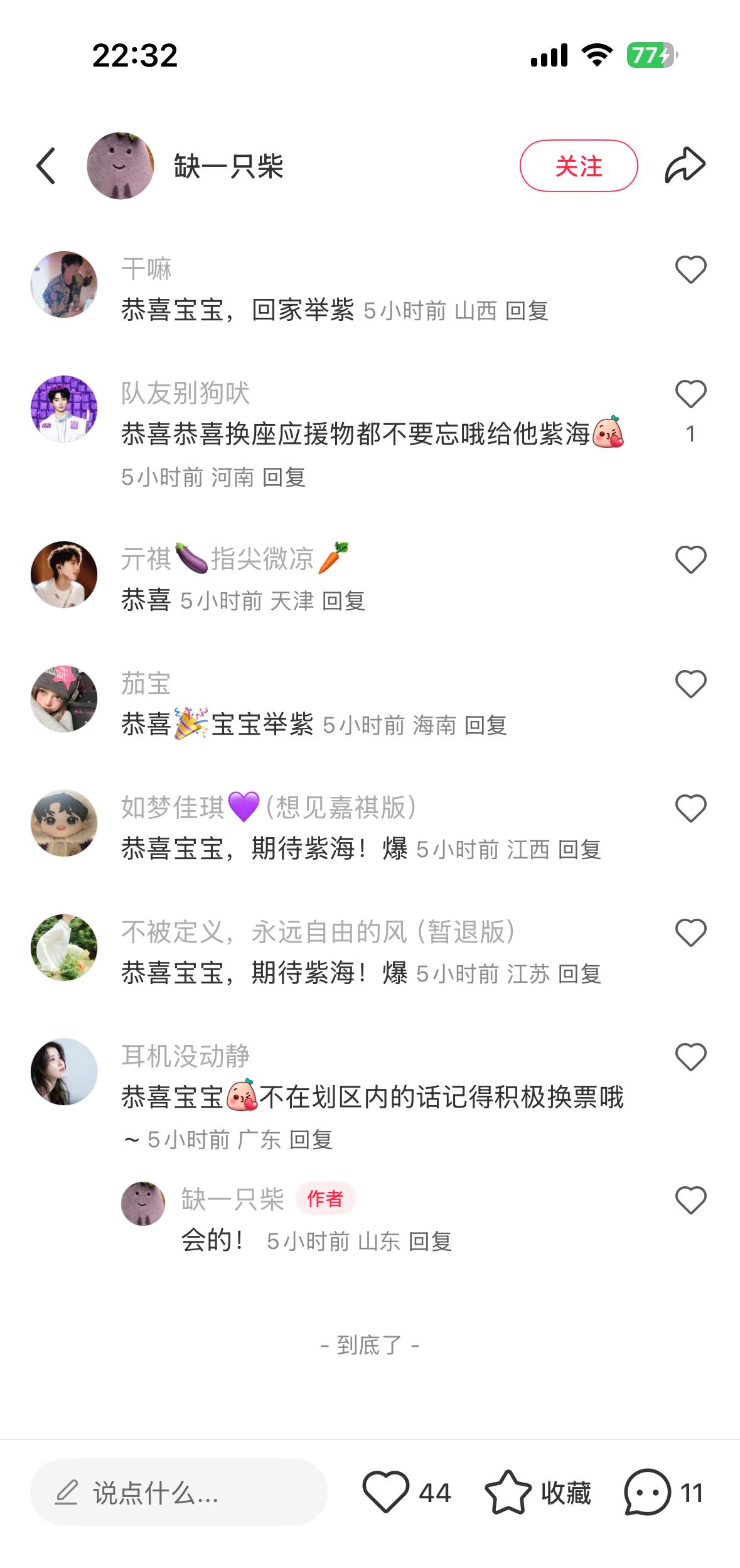This screenshot has width=740, height=1568.
Task: Like 如梦佳琪's comment
Action: [690, 808]
